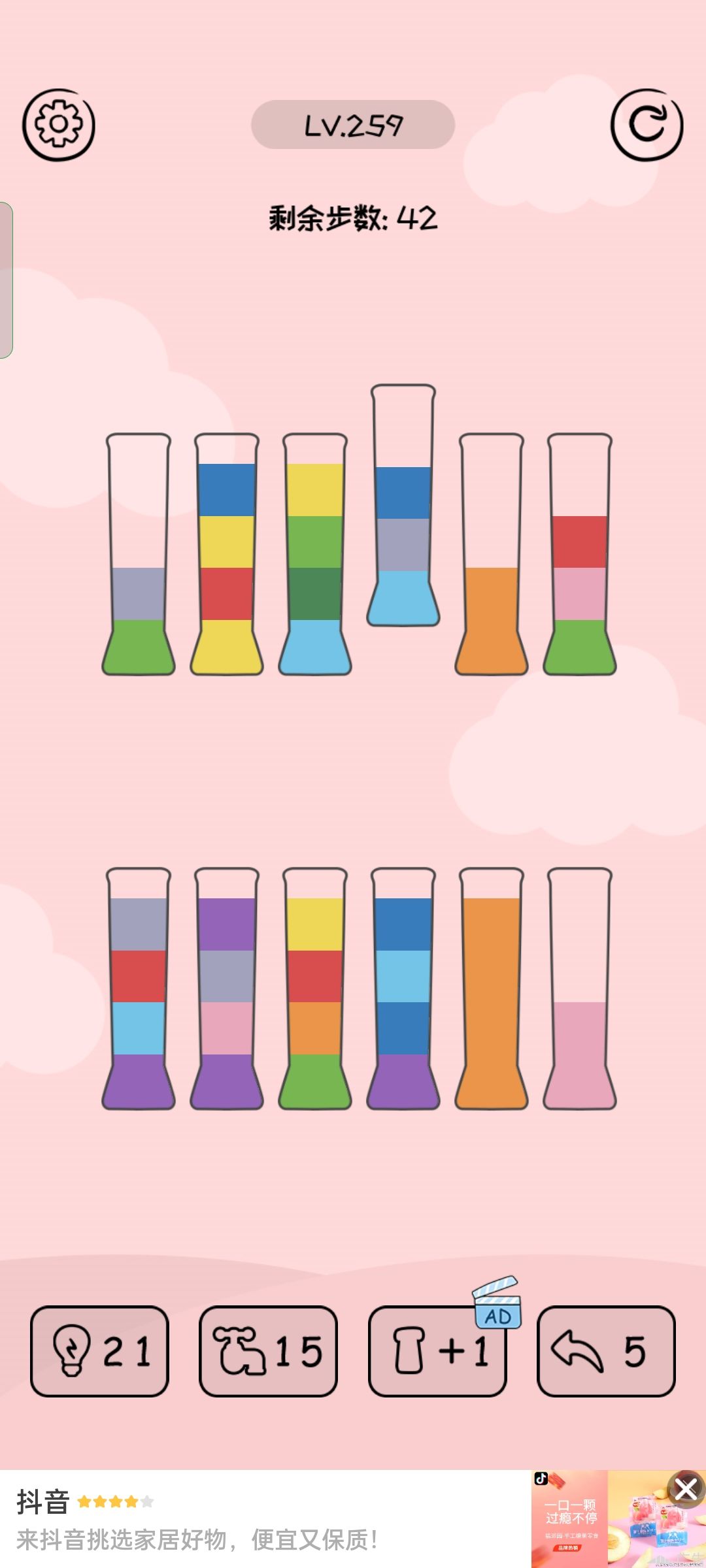Open the Douyin advertisement banner
The image size is (706, 1568).
pos(353,1519)
